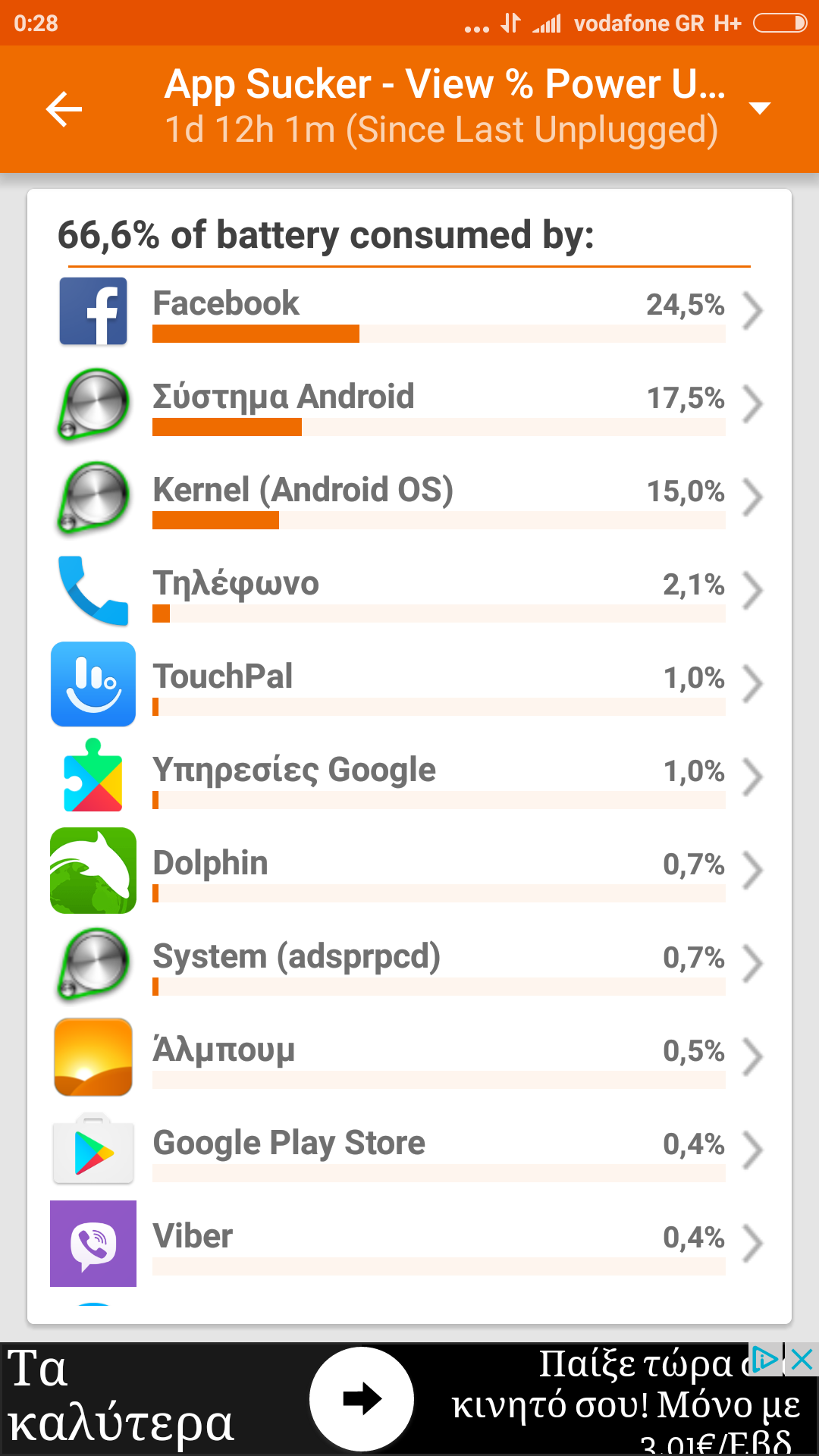
Task: Open Google Play Store usage details
Action: pyautogui.click(x=409, y=1151)
